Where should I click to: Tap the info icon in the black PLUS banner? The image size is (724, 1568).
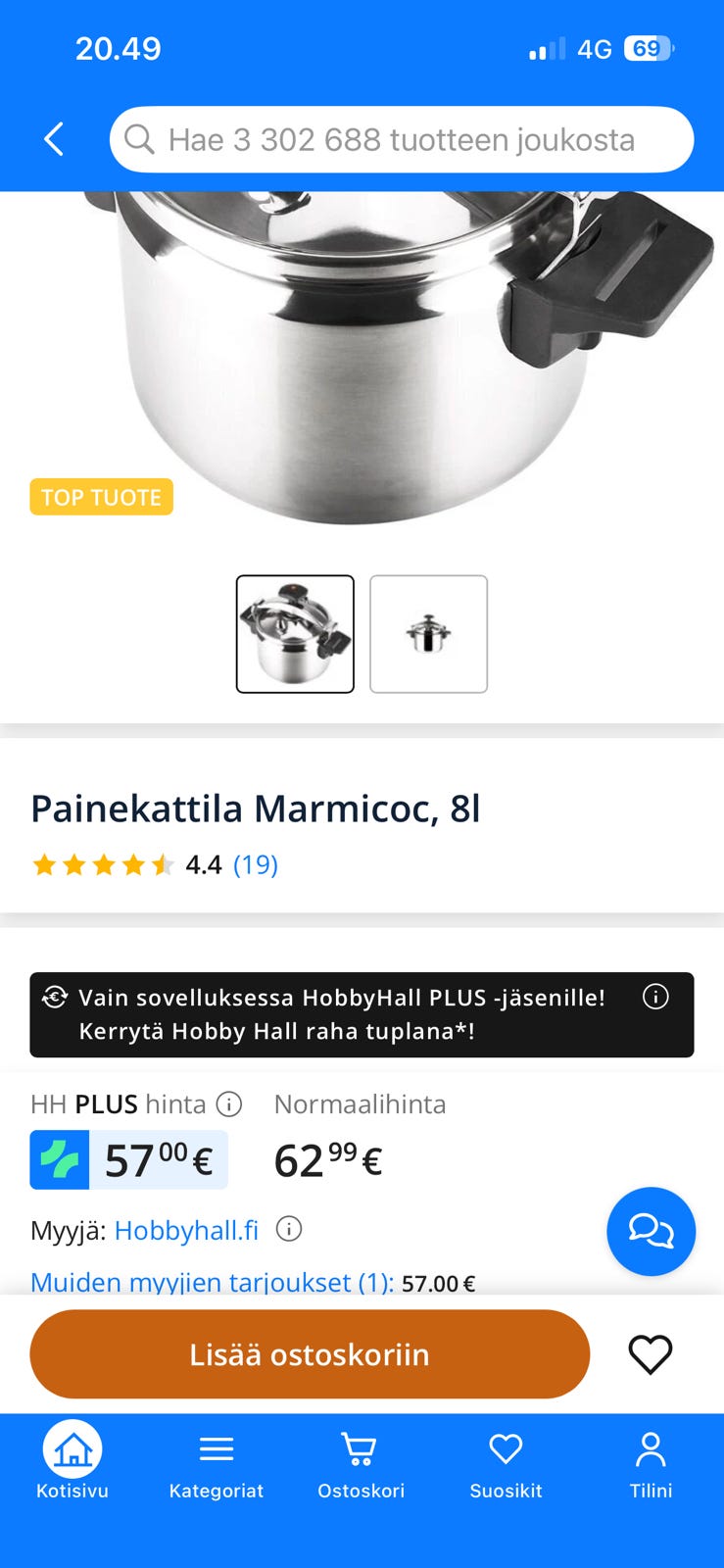(655, 997)
